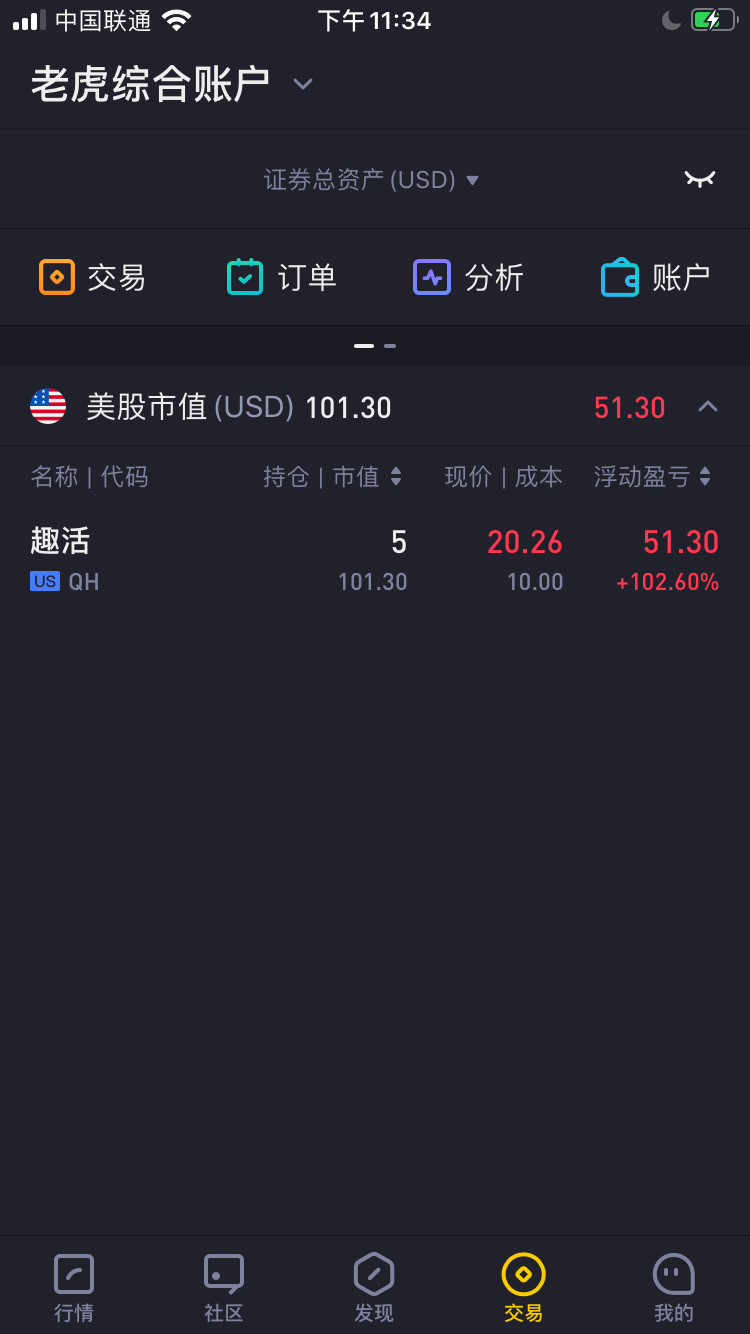
Task: Sort holdings by 持仓 | 市值
Action: coord(332,477)
